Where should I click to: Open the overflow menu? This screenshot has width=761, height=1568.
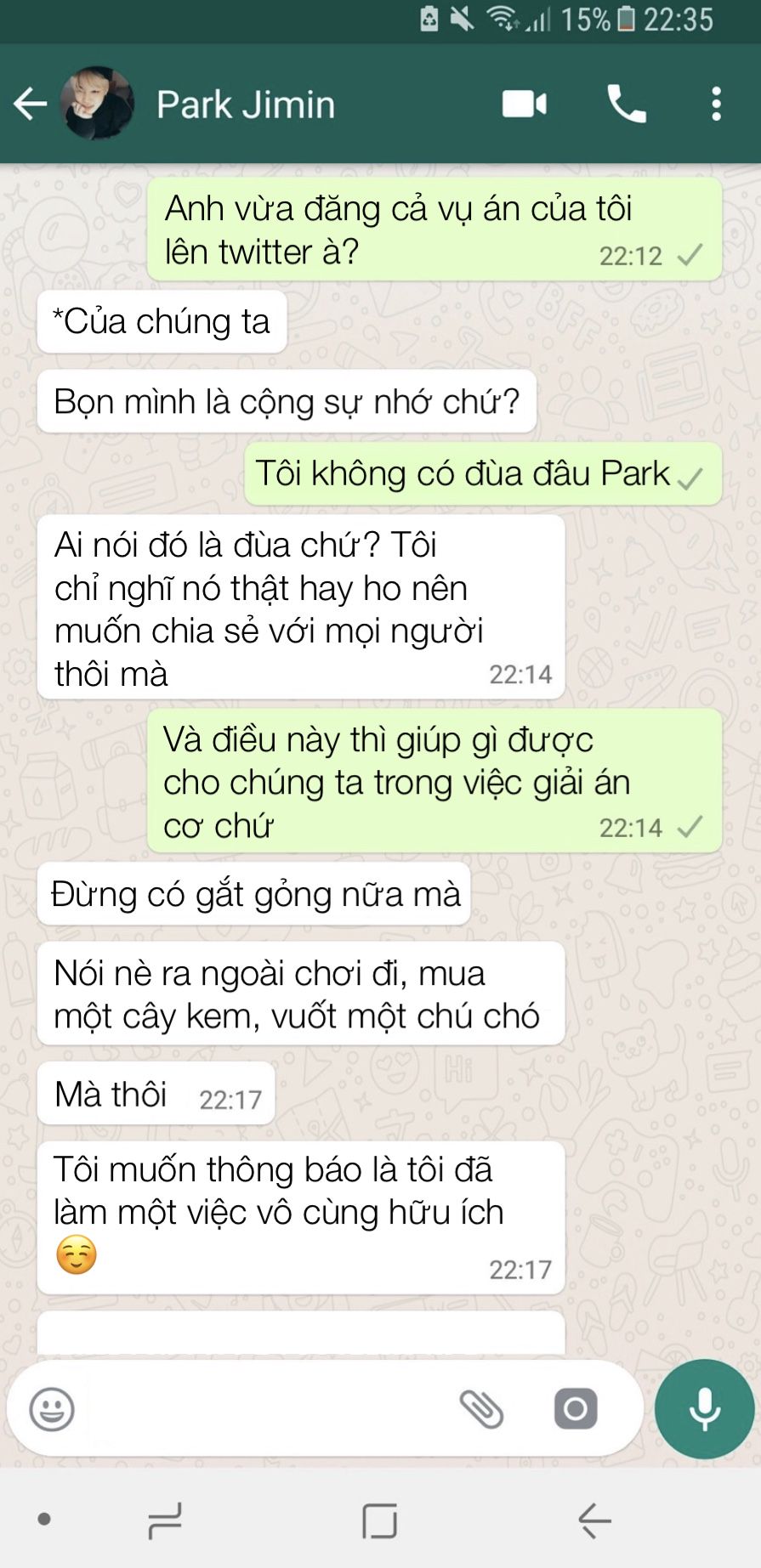pyautogui.click(x=716, y=104)
